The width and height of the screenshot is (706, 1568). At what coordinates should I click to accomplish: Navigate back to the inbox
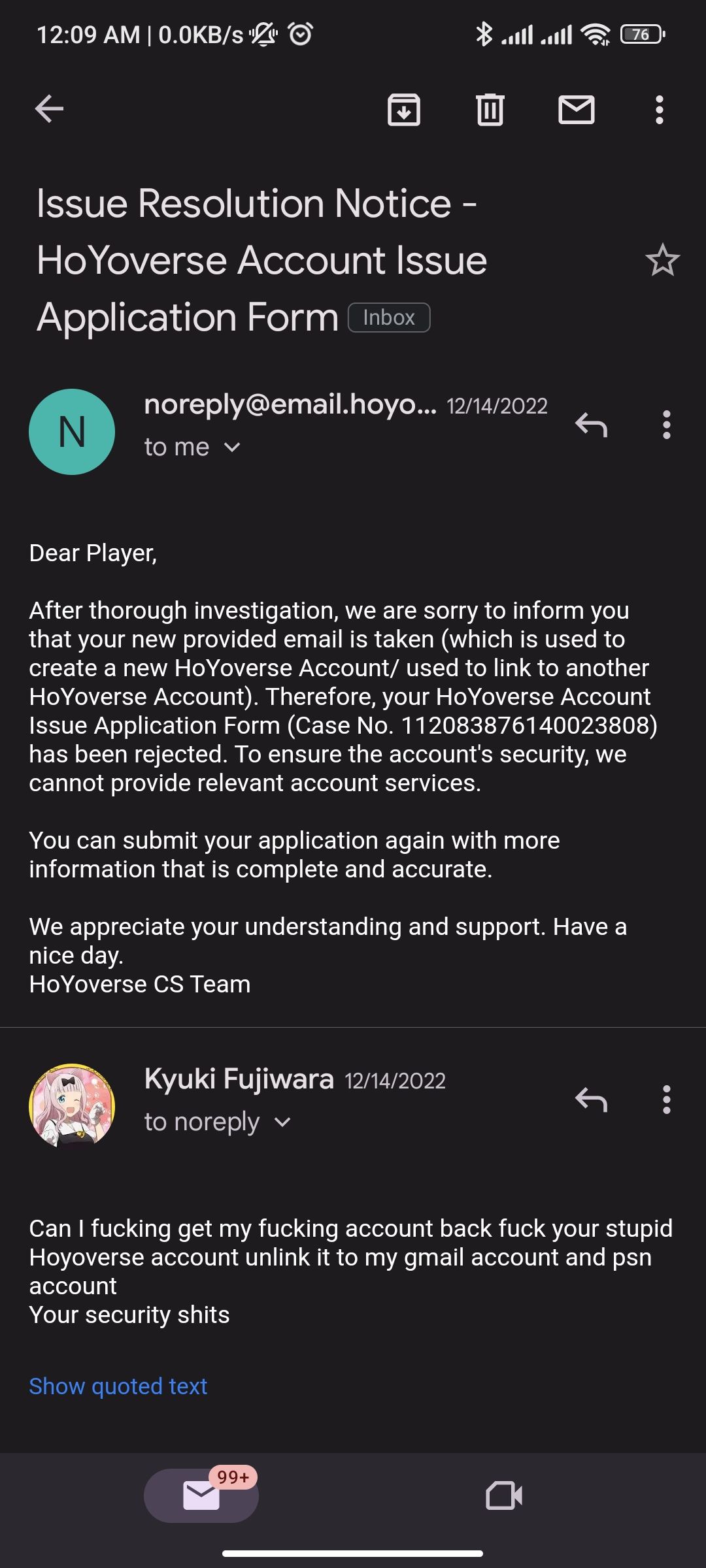click(48, 108)
